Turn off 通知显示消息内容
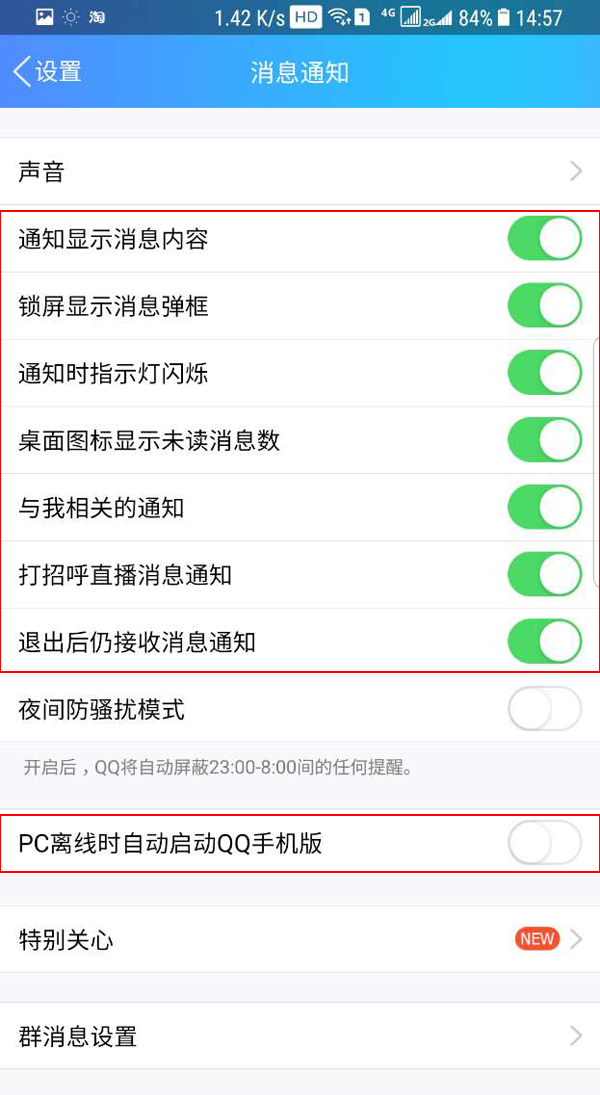The width and height of the screenshot is (600, 1095). pyautogui.click(x=544, y=239)
